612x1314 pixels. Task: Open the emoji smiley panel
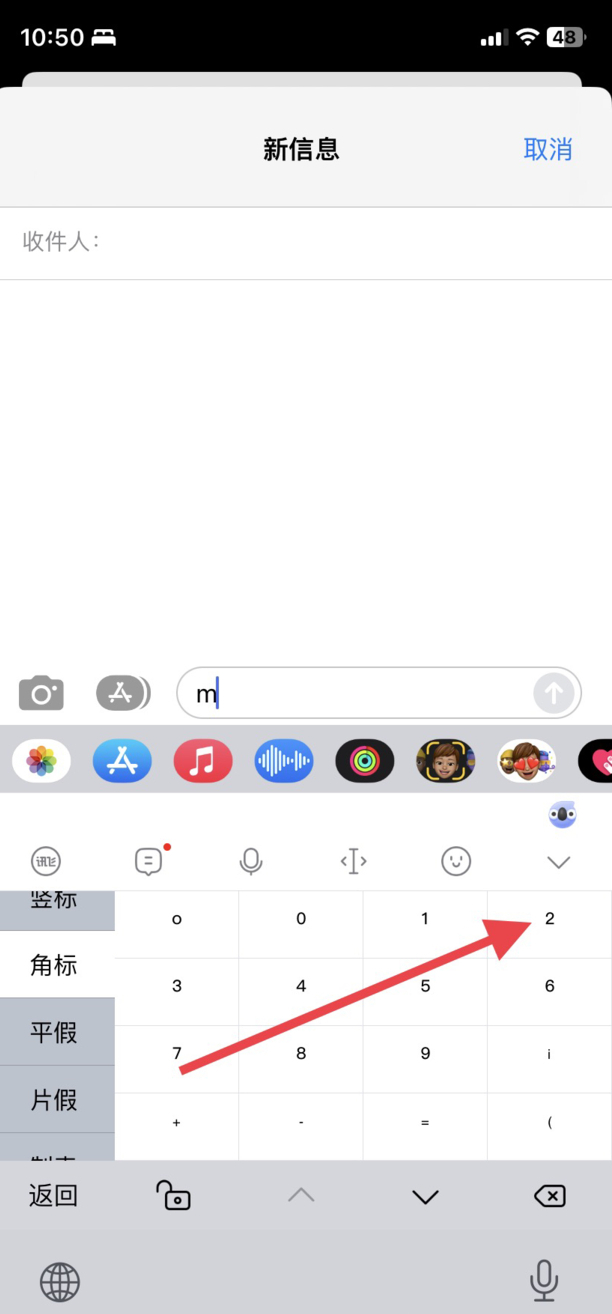pos(456,861)
